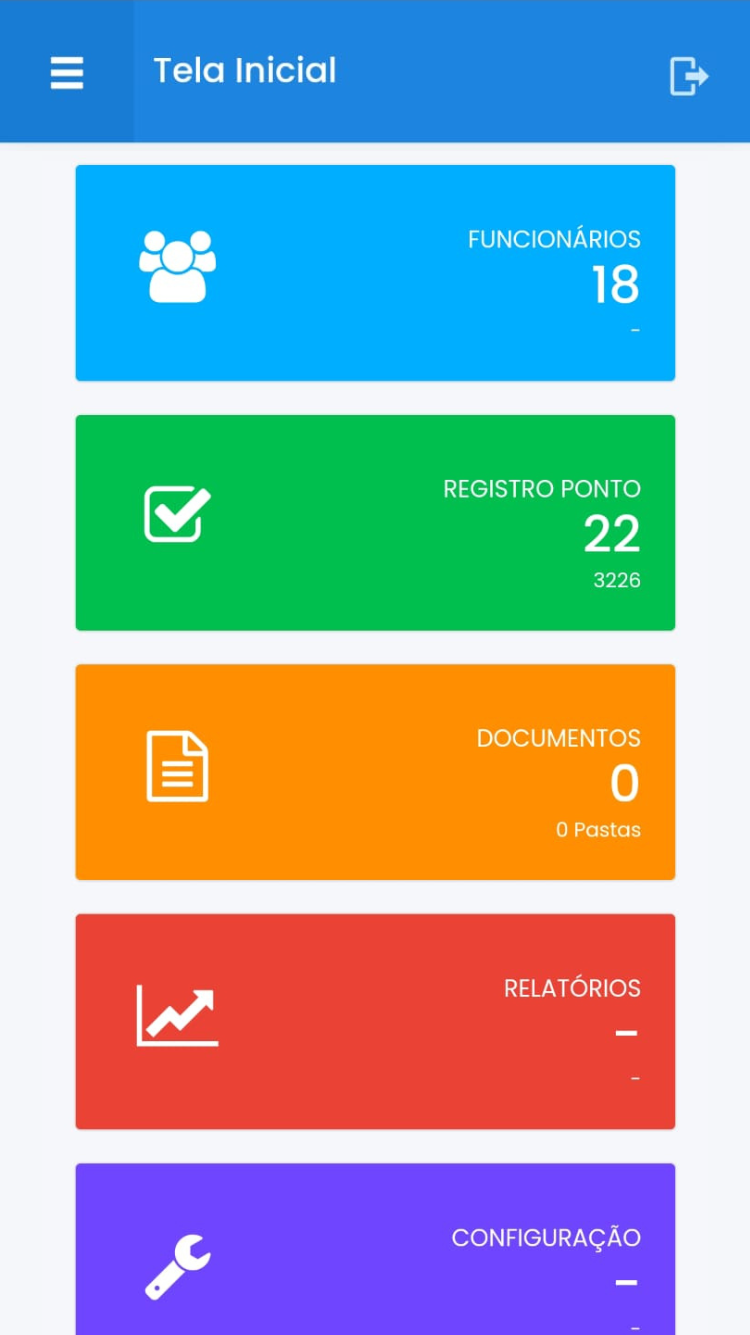The width and height of the screenshot is (750, 1335).
Task: Open the Documentos card
Action: tap(375, 772)
